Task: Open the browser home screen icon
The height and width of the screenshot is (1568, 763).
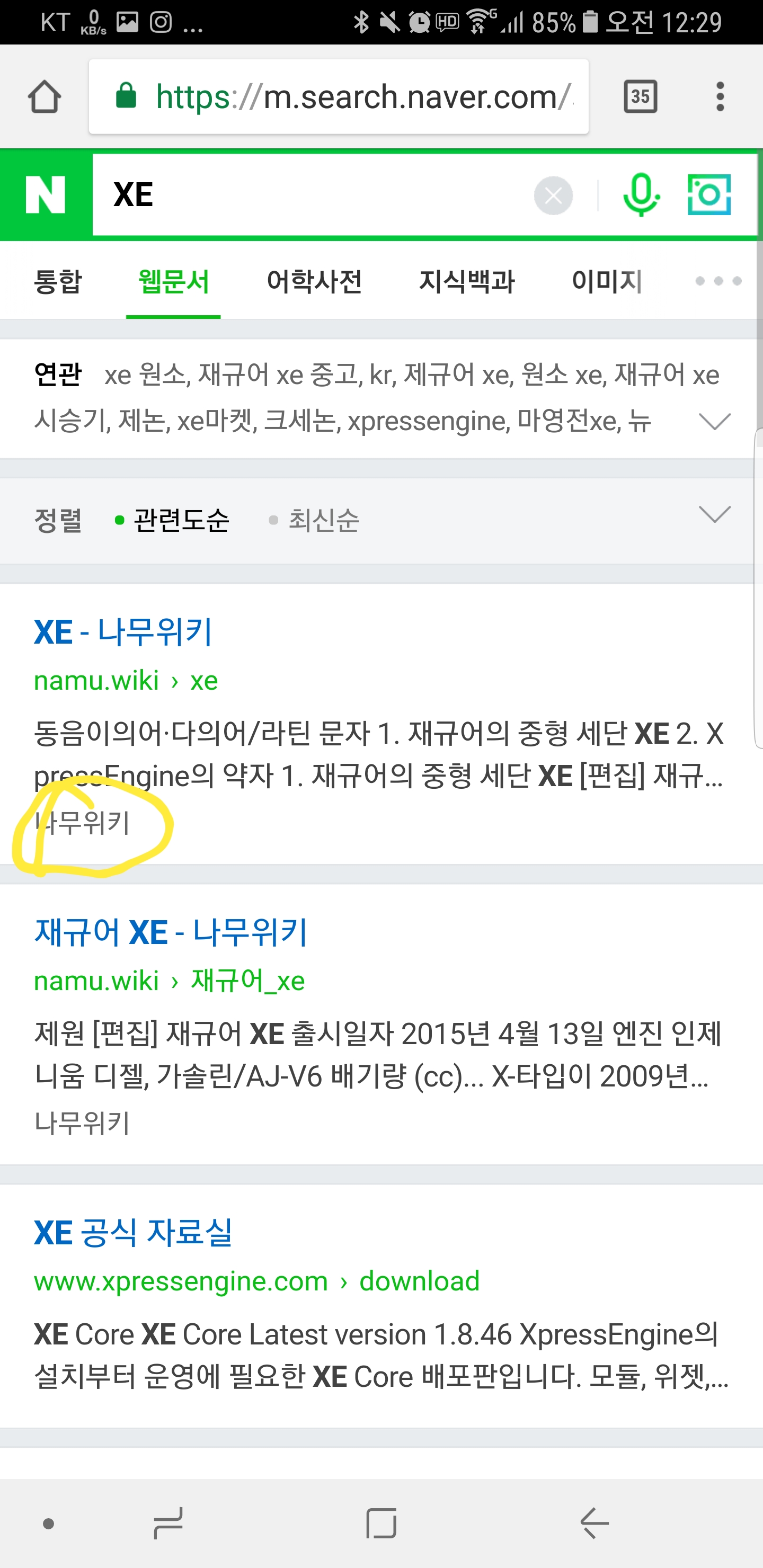Action: pyautogui.click(x=44, y=96)
